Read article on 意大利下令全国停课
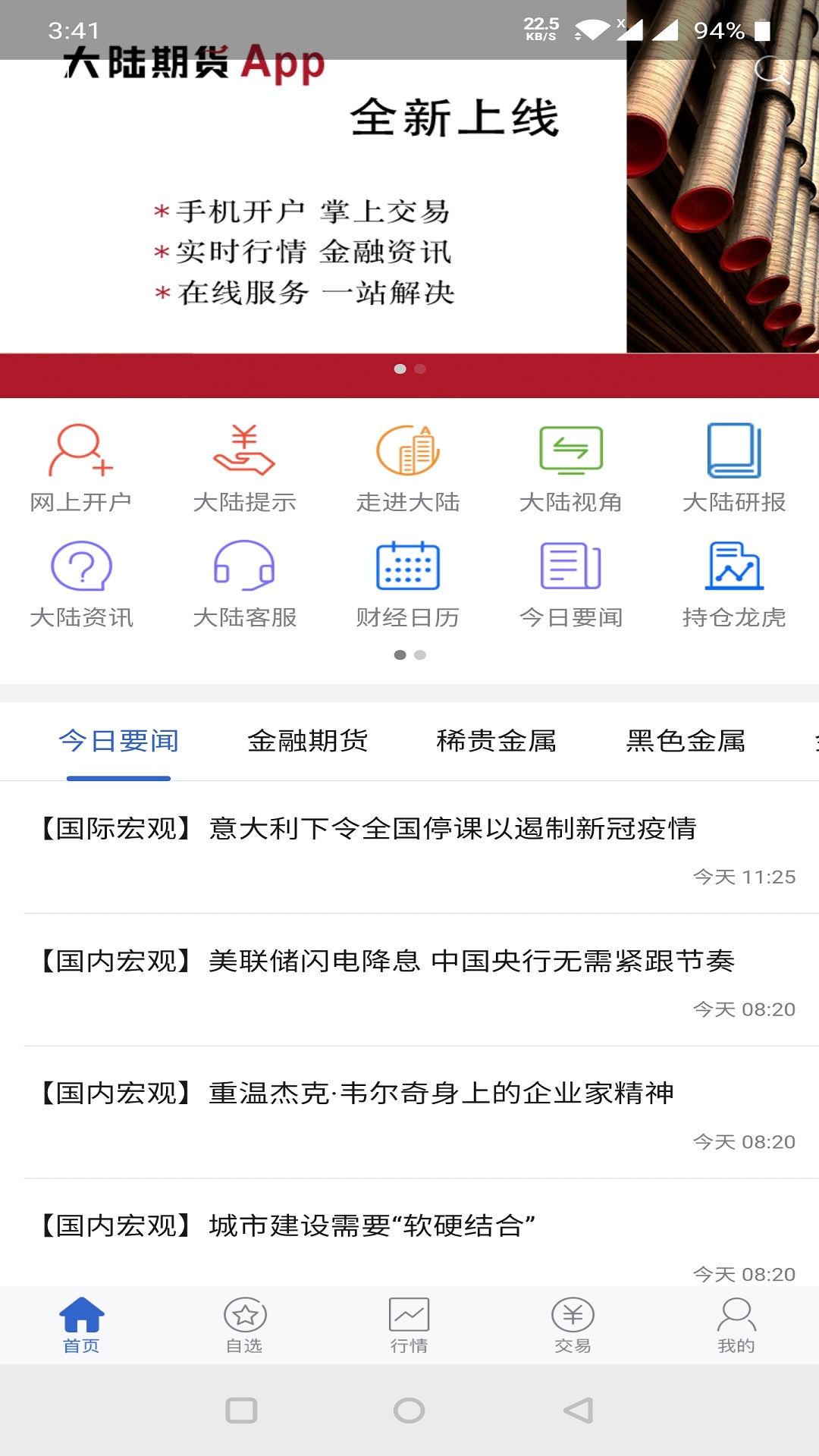This screenshot has width=819, height=1456. [x=409, y=829]
